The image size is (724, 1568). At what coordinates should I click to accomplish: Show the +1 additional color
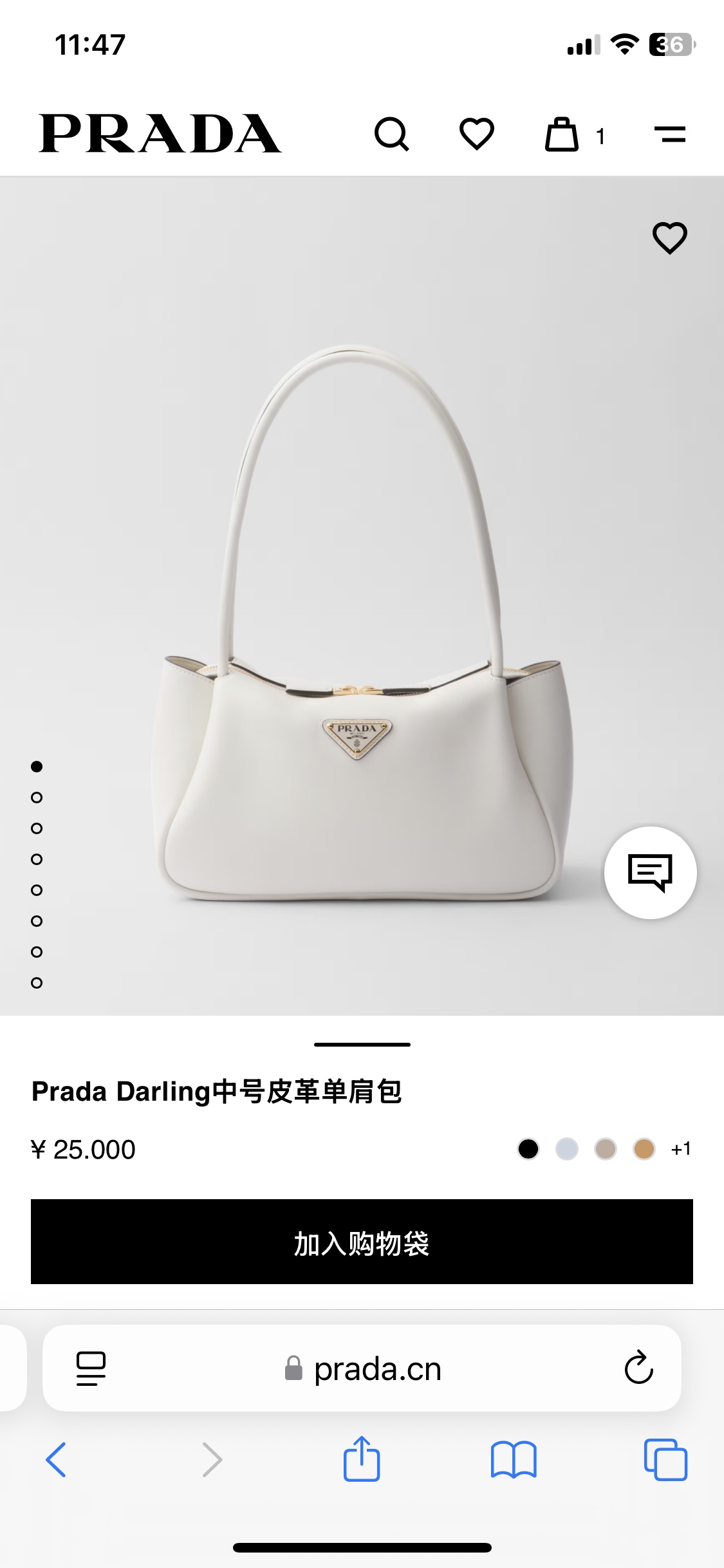tap(681, 1149)
